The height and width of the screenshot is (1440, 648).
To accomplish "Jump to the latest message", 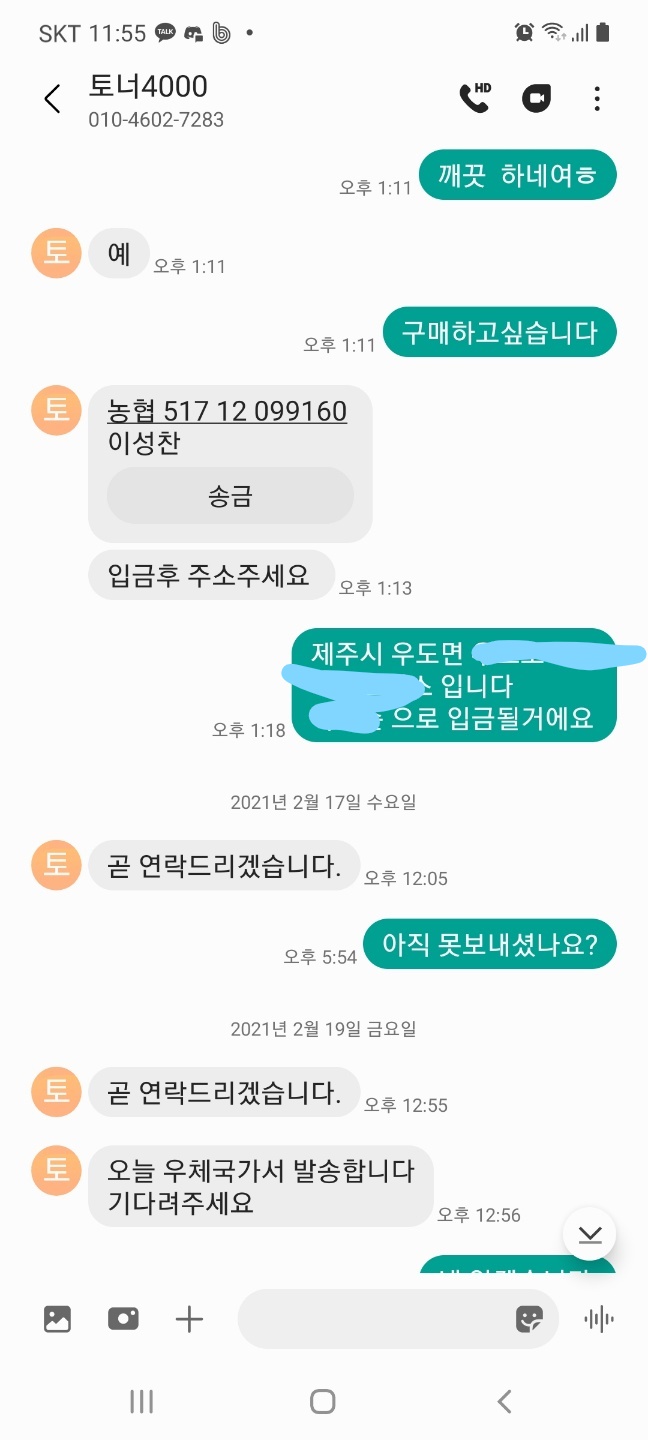I will pos(589,1235).
